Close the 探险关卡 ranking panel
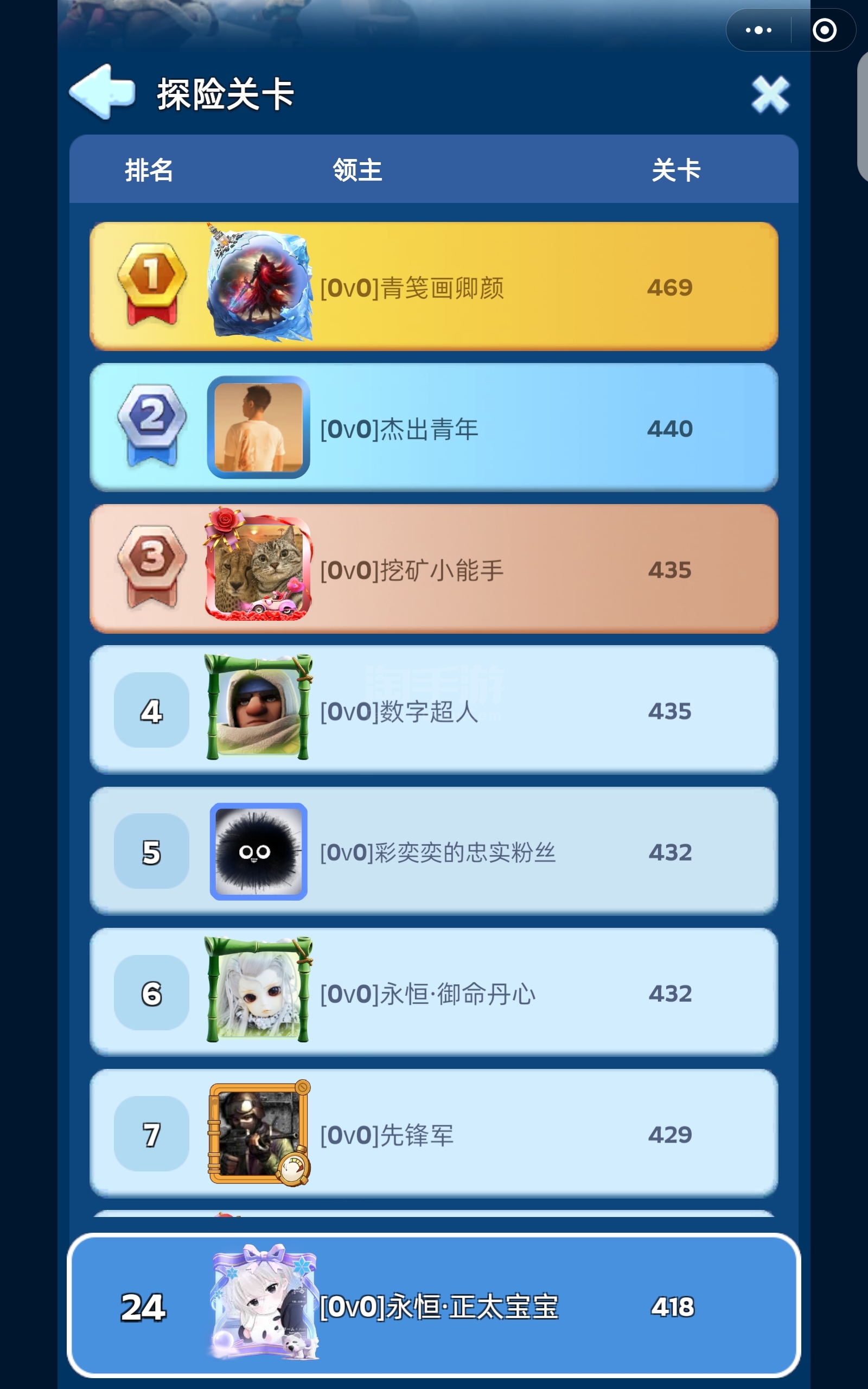Screen dimensions: 868x1389 [x=770, y=95]
